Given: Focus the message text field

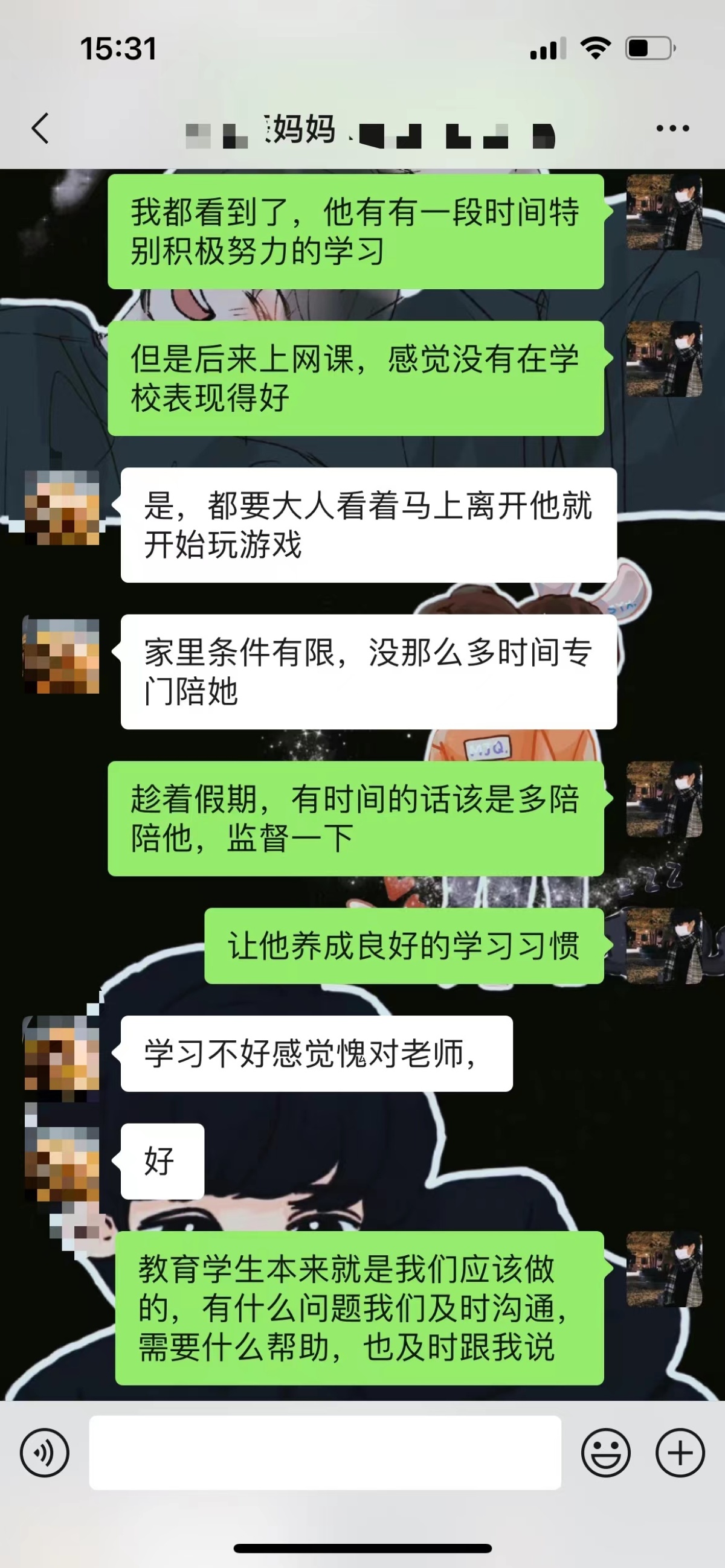Looking at the screenshot, I should 324,1452.
